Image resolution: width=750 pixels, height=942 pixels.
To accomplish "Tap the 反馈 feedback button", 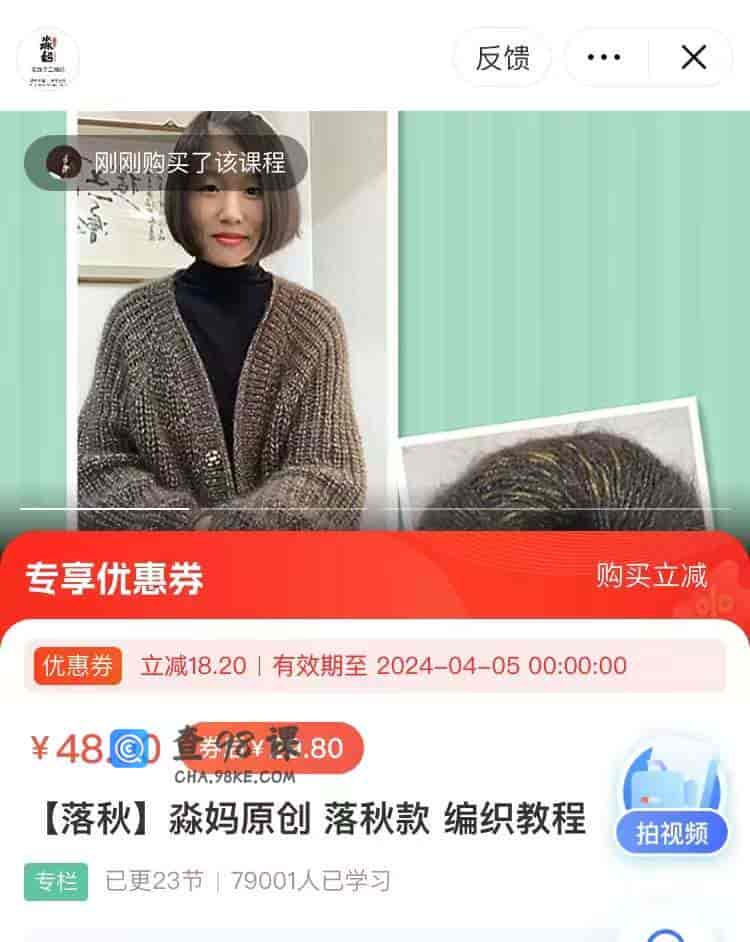I will [x=502, y=58].
